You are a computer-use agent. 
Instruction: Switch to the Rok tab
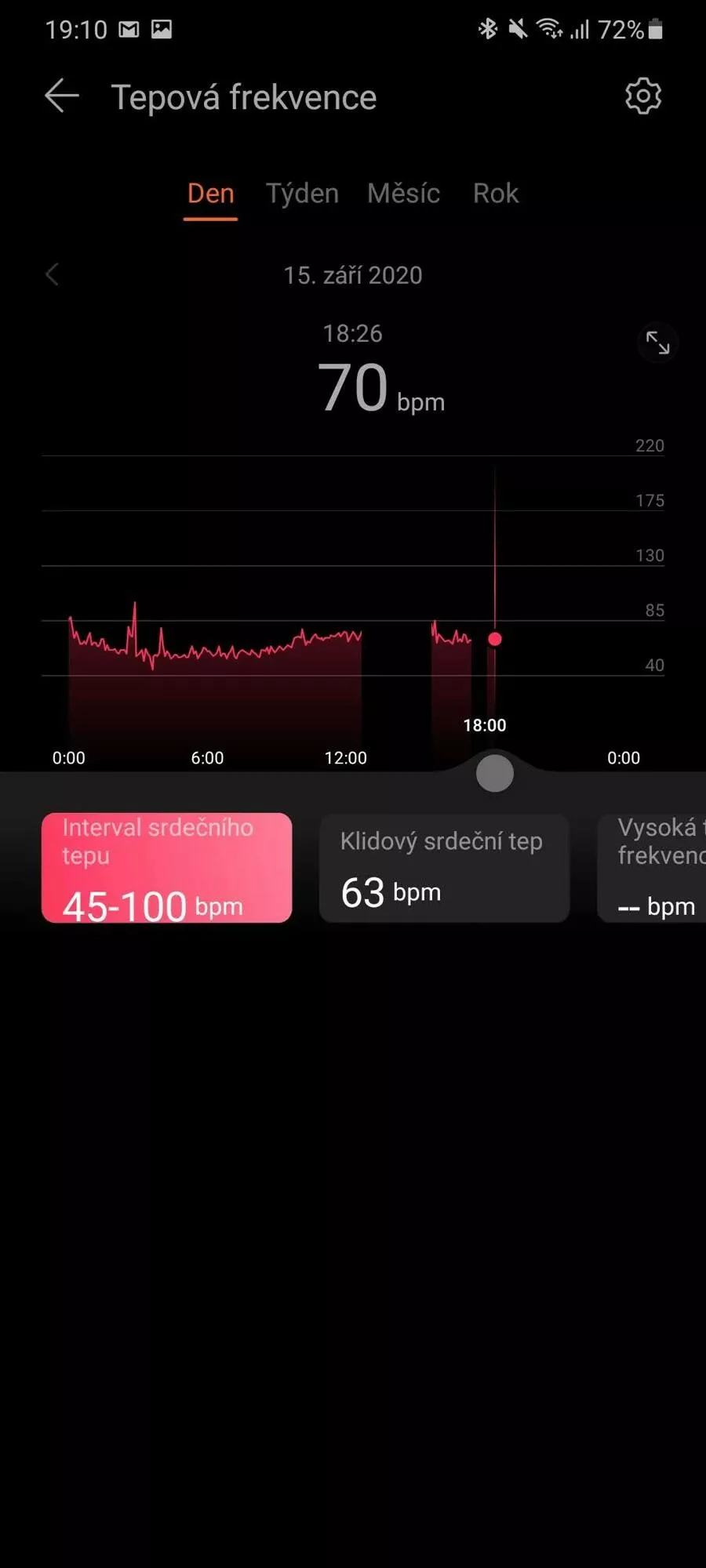(x=495, y=194)
